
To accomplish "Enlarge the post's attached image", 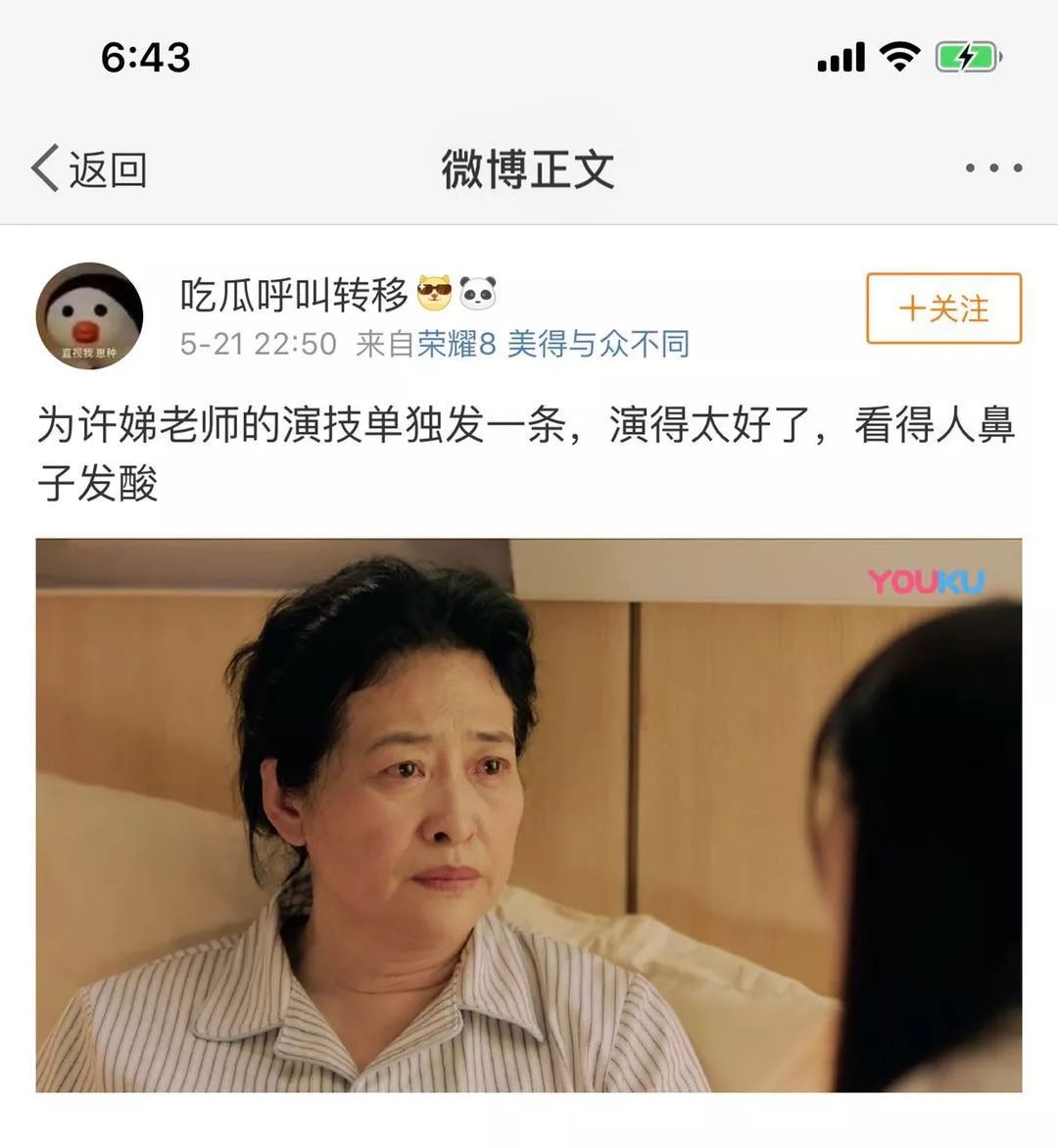I will (x=529, y=815).
